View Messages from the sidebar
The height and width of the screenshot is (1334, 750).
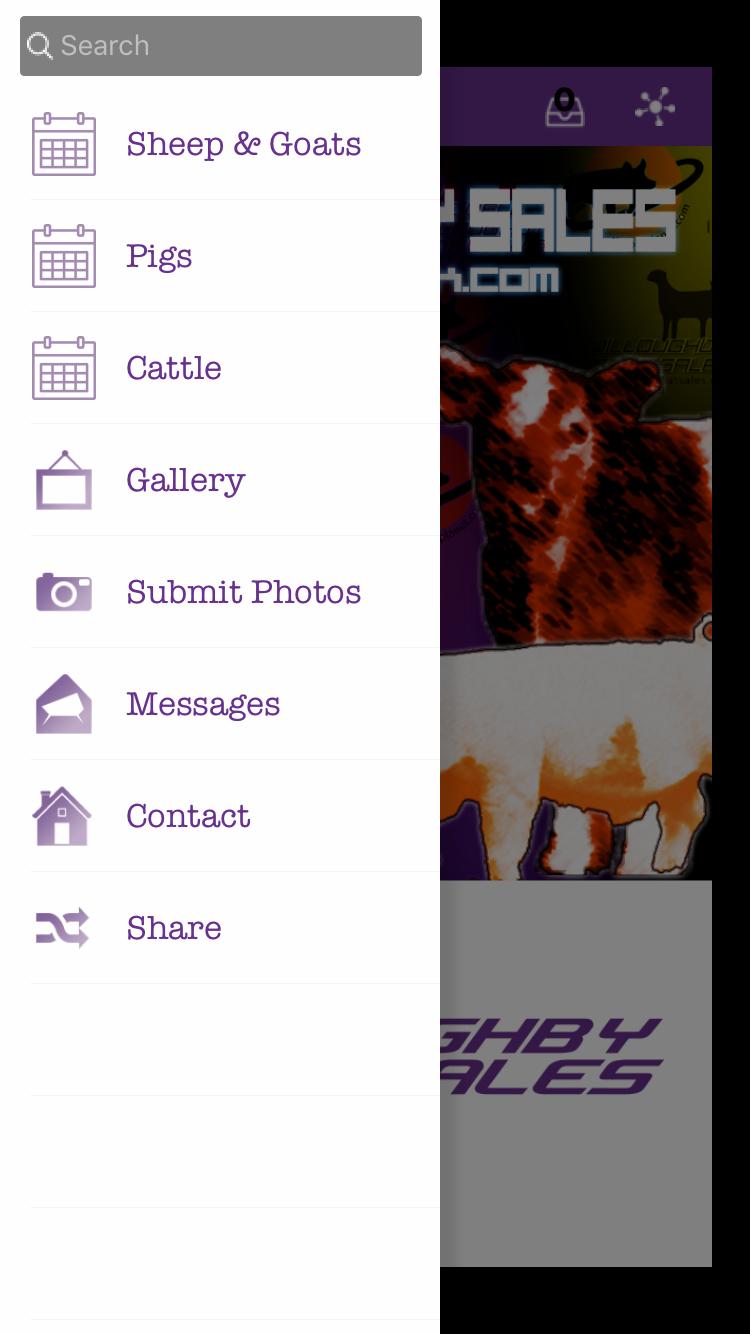click(x=203, y=704)
